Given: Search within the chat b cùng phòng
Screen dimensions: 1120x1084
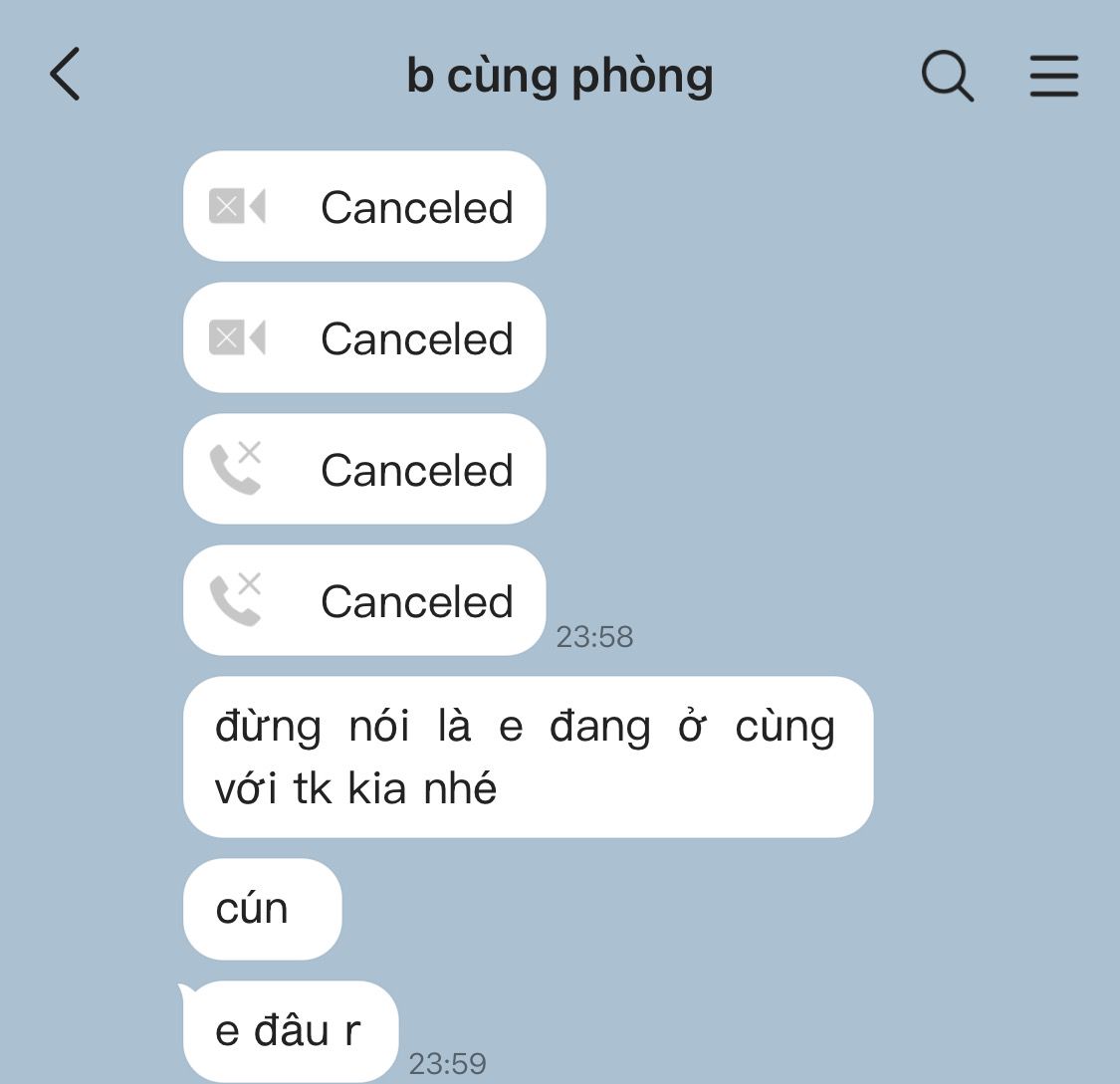Looking at the screenshot, I should (946, 76).
